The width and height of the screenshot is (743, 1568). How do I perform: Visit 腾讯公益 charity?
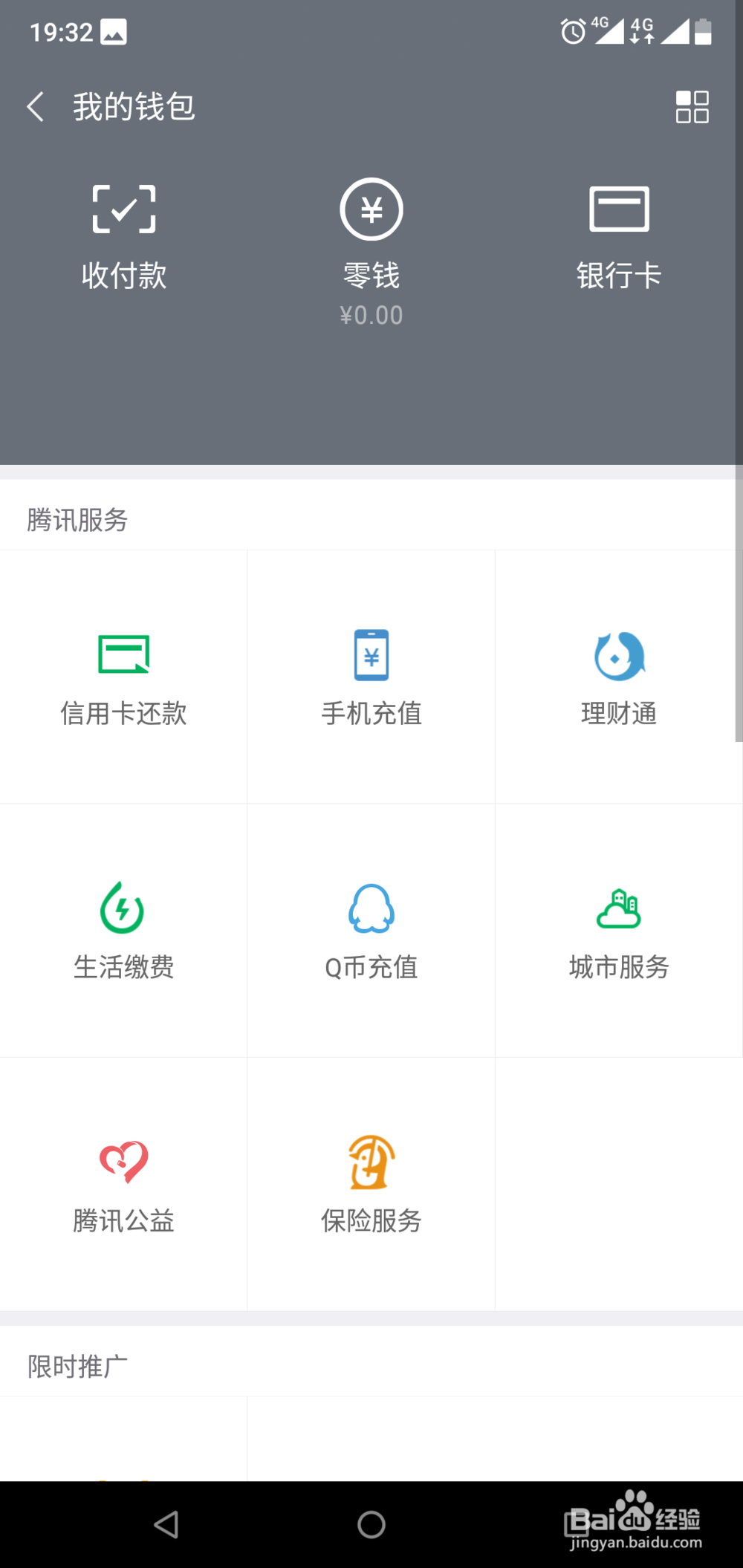[124, 1184]
